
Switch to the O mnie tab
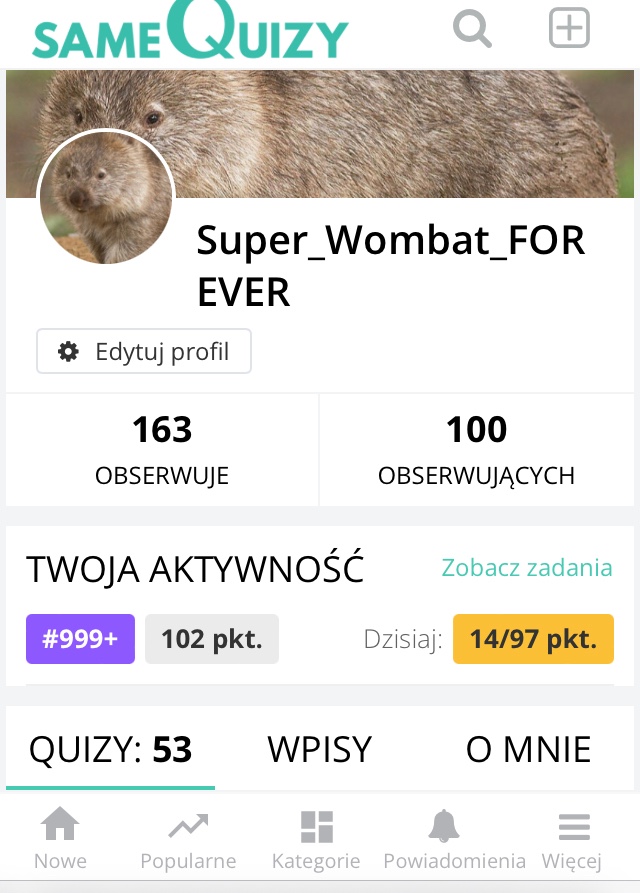click(528, 749)
